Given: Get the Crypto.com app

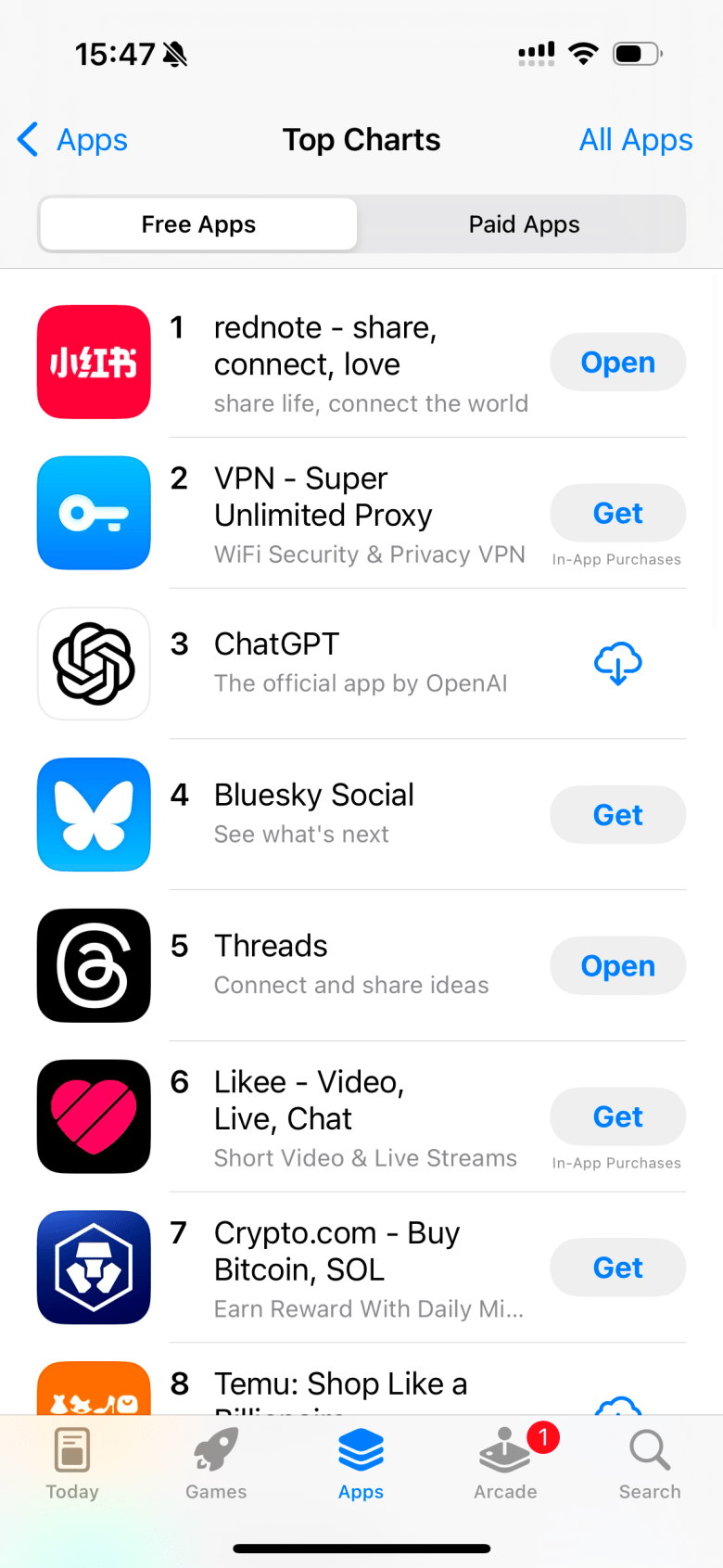Looking at the screenshot, I should pos(617,1268).
